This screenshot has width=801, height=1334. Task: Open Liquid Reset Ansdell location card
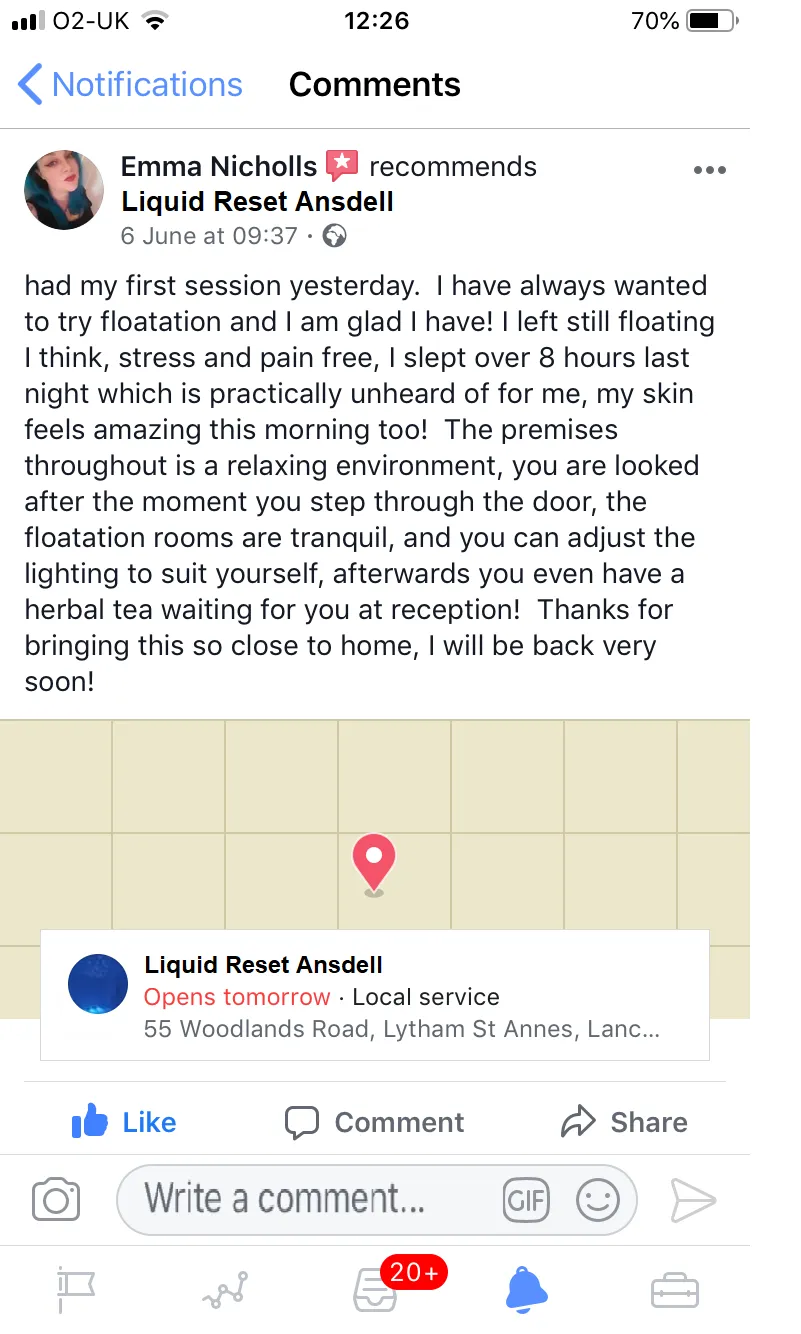point(375,995)
